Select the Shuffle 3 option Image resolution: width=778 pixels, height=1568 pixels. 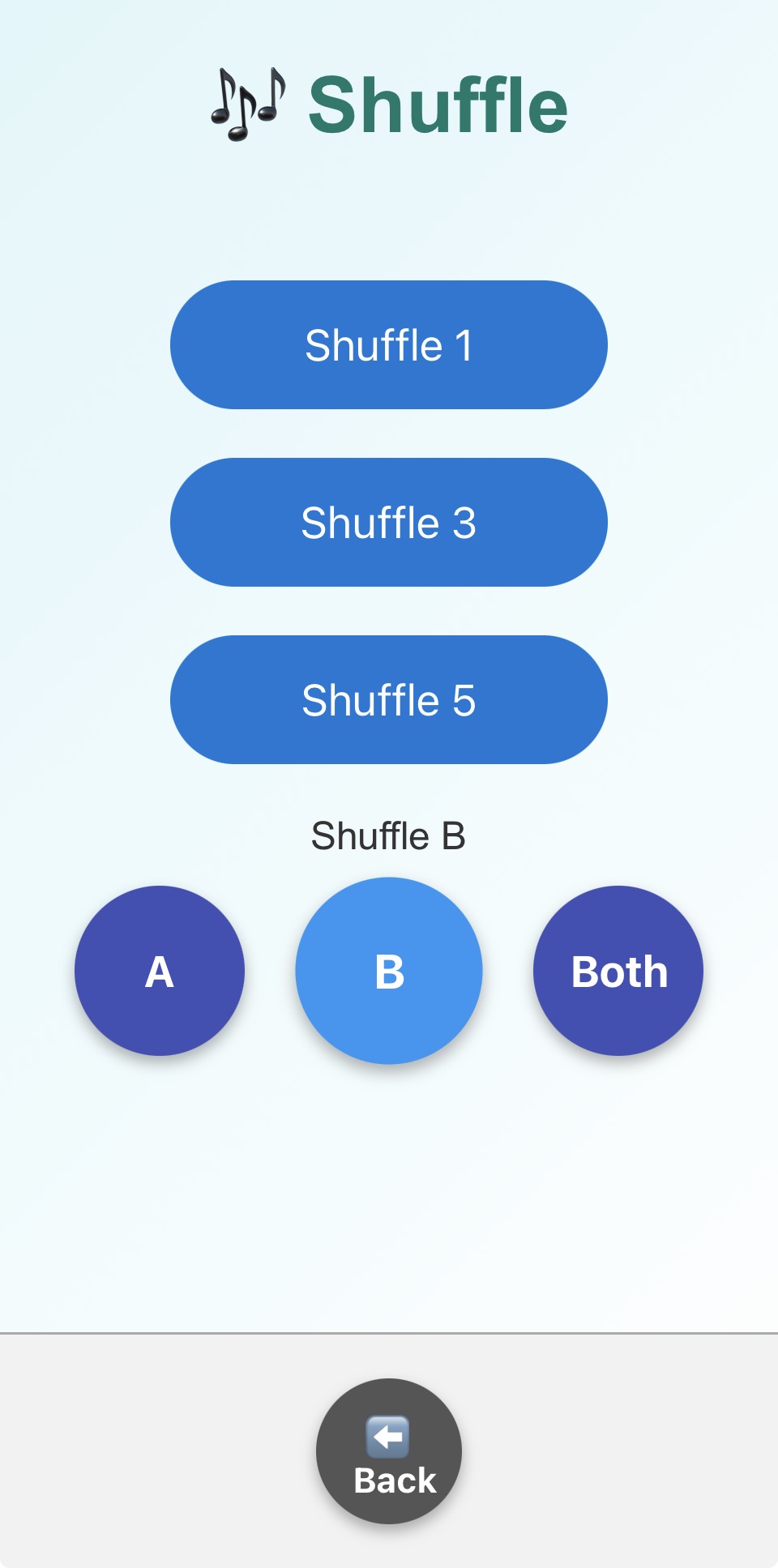(x=389, y=523)
